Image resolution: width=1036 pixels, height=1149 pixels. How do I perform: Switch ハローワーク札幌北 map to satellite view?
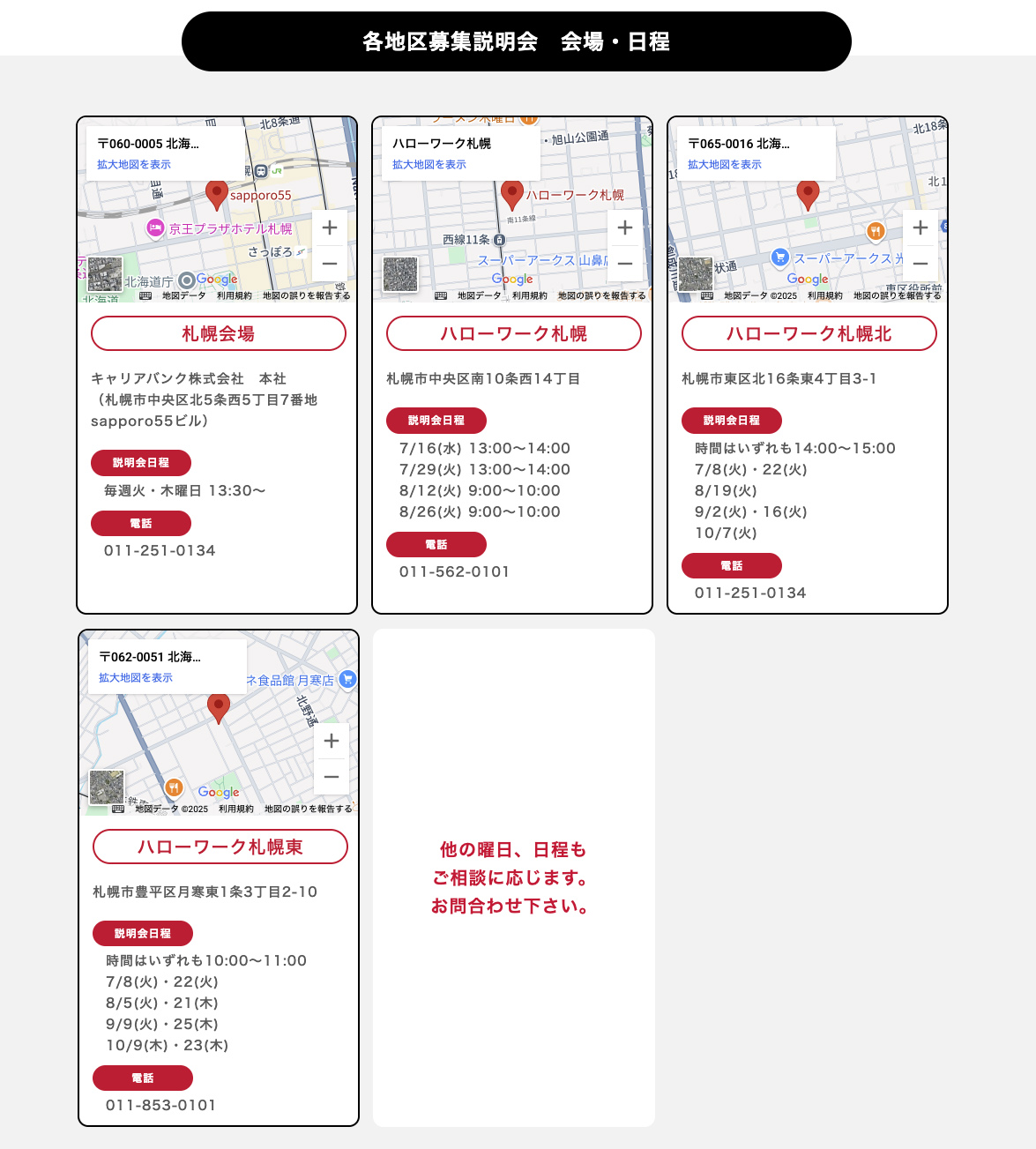coord(696,274)
